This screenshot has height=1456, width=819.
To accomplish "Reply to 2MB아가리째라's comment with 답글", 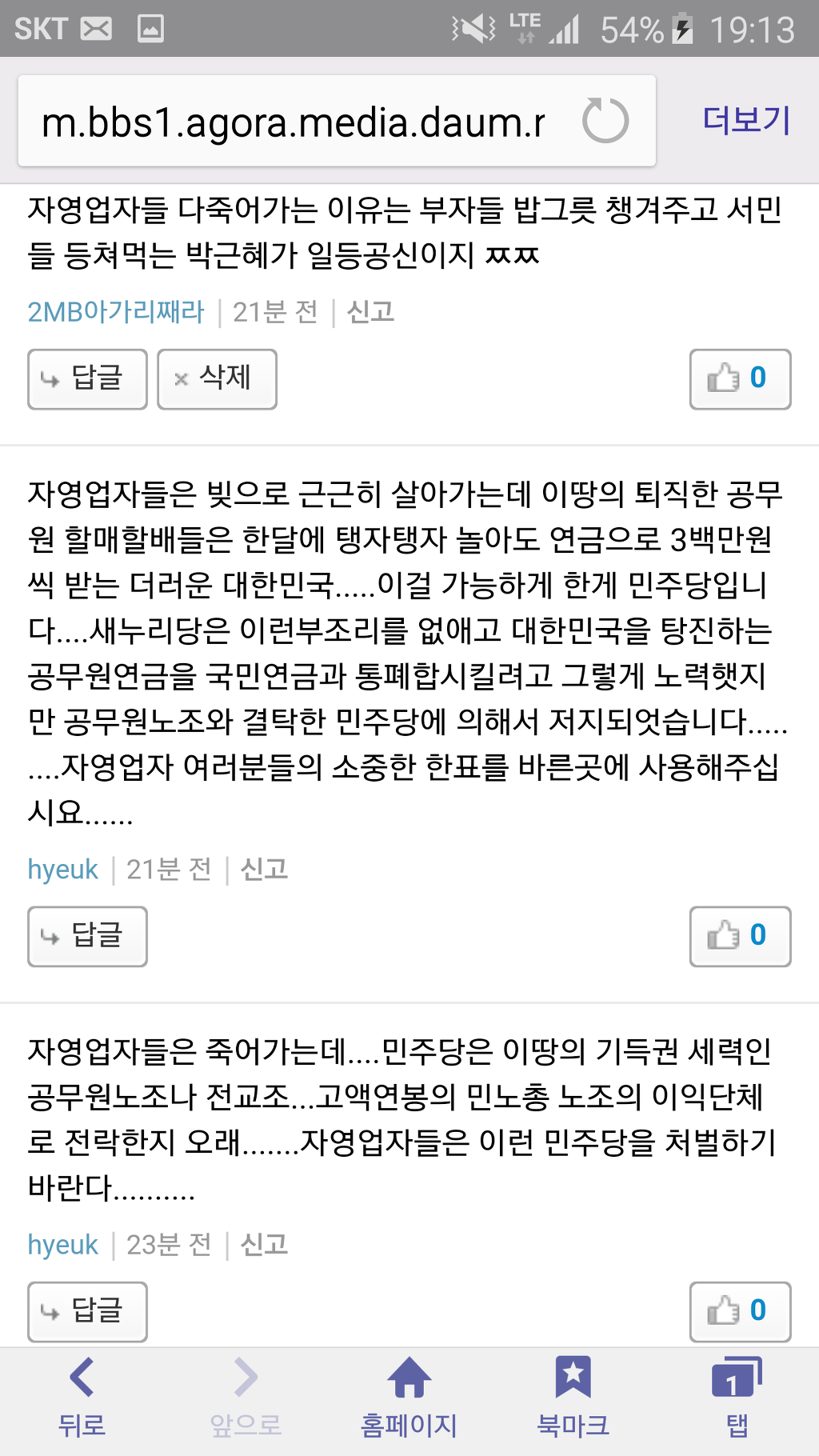I will tap(87, 379).
